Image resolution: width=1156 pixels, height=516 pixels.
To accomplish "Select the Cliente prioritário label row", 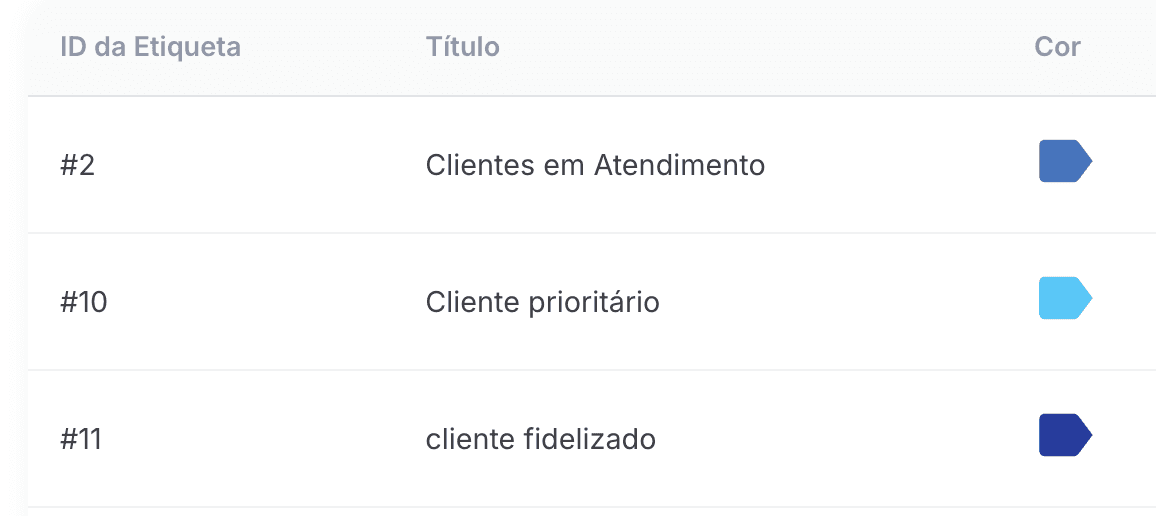I will click(x=542, y=302).
